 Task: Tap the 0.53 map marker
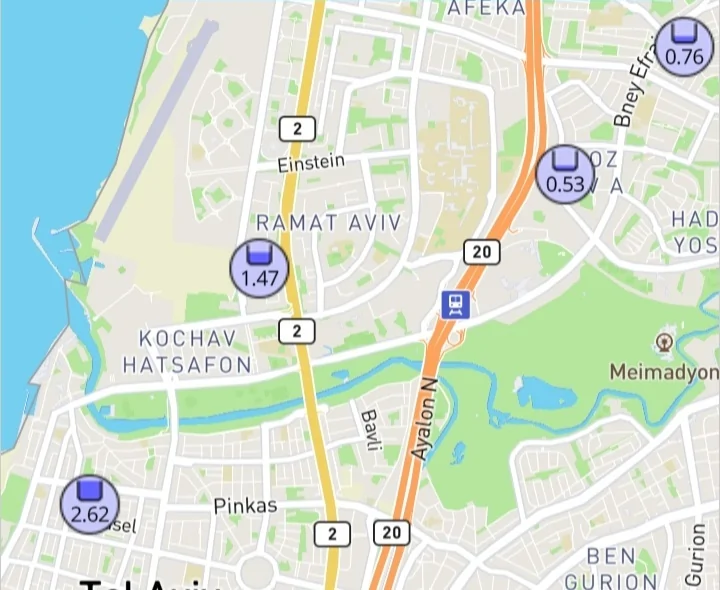(x=565, y=174)
